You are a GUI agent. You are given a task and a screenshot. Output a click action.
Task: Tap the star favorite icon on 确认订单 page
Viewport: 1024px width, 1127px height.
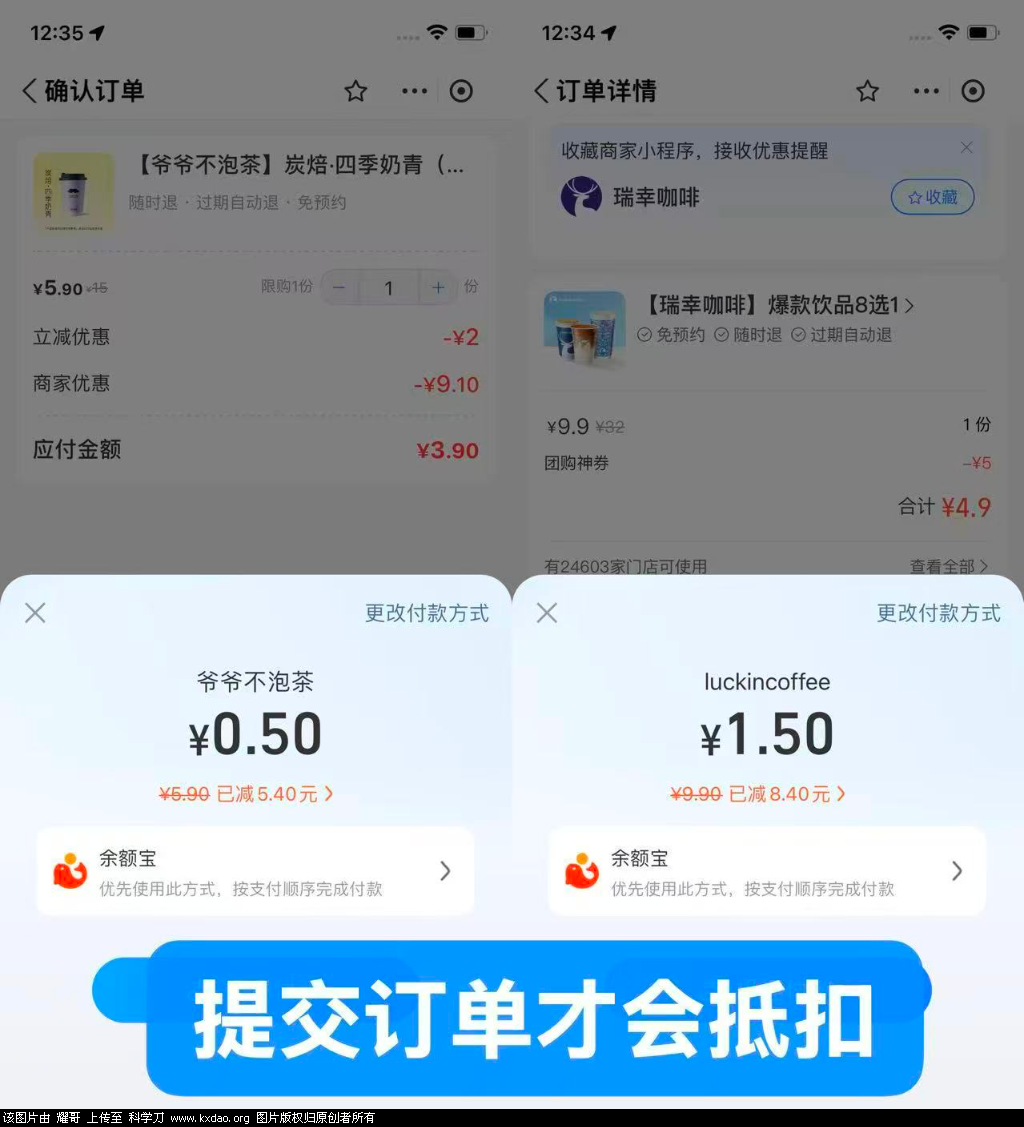tap(356, 91)
